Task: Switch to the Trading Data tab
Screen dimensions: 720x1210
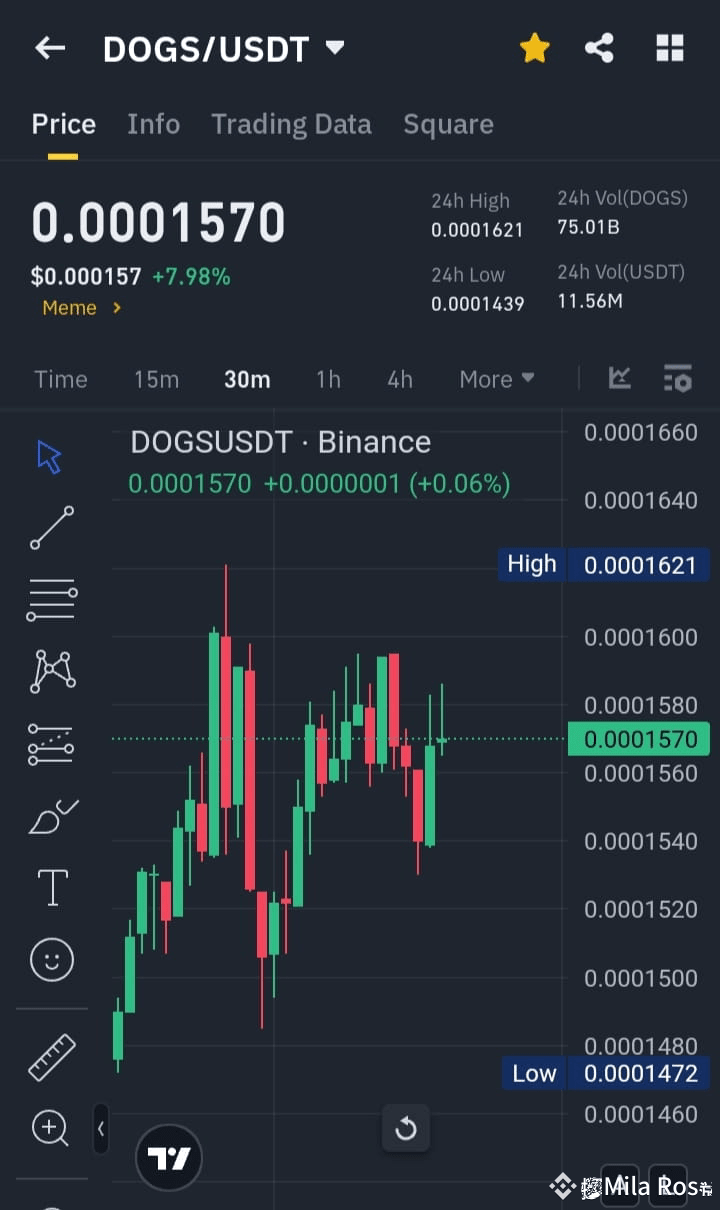Action: point(291,123)
